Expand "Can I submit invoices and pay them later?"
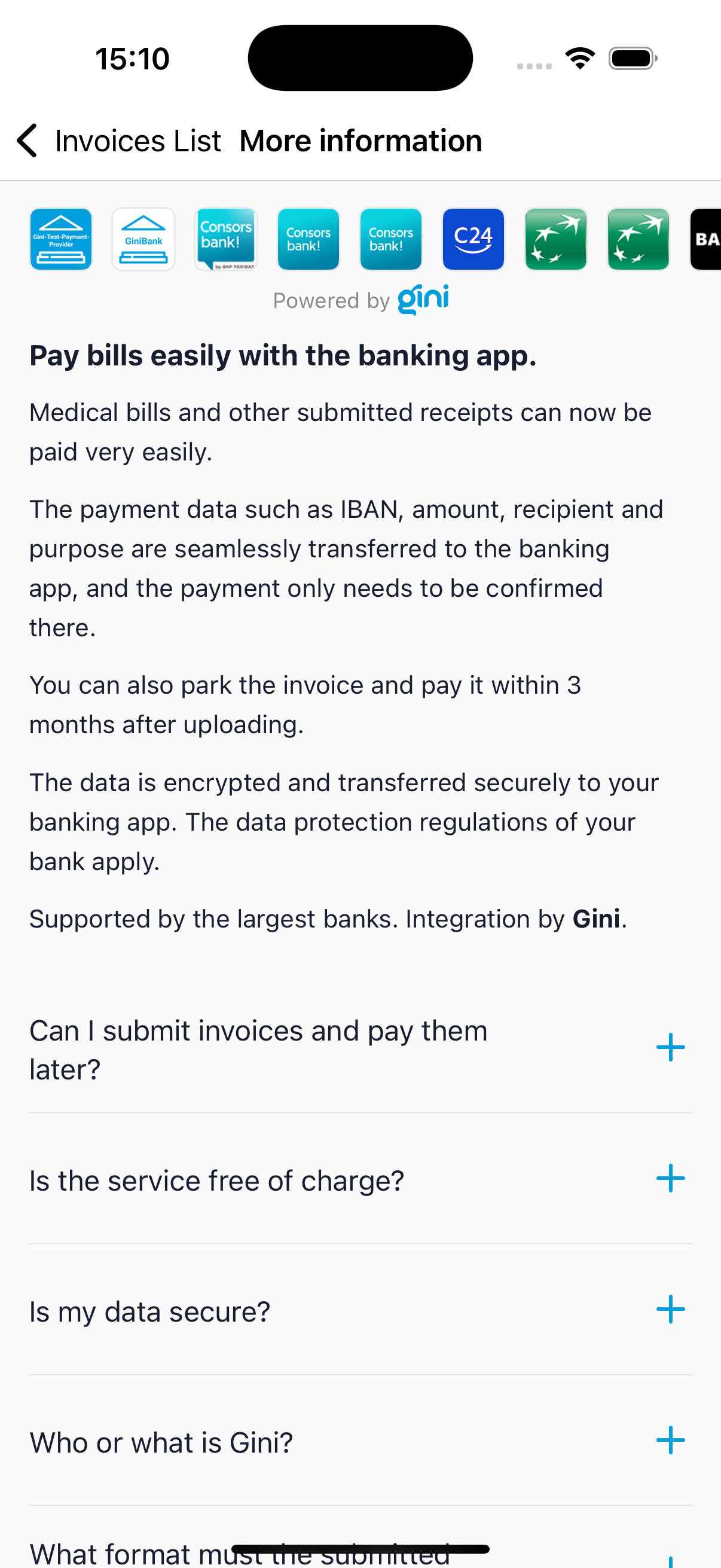Image resolution: width=721 pixels, height=1568 pixels. click(360, 1049)
